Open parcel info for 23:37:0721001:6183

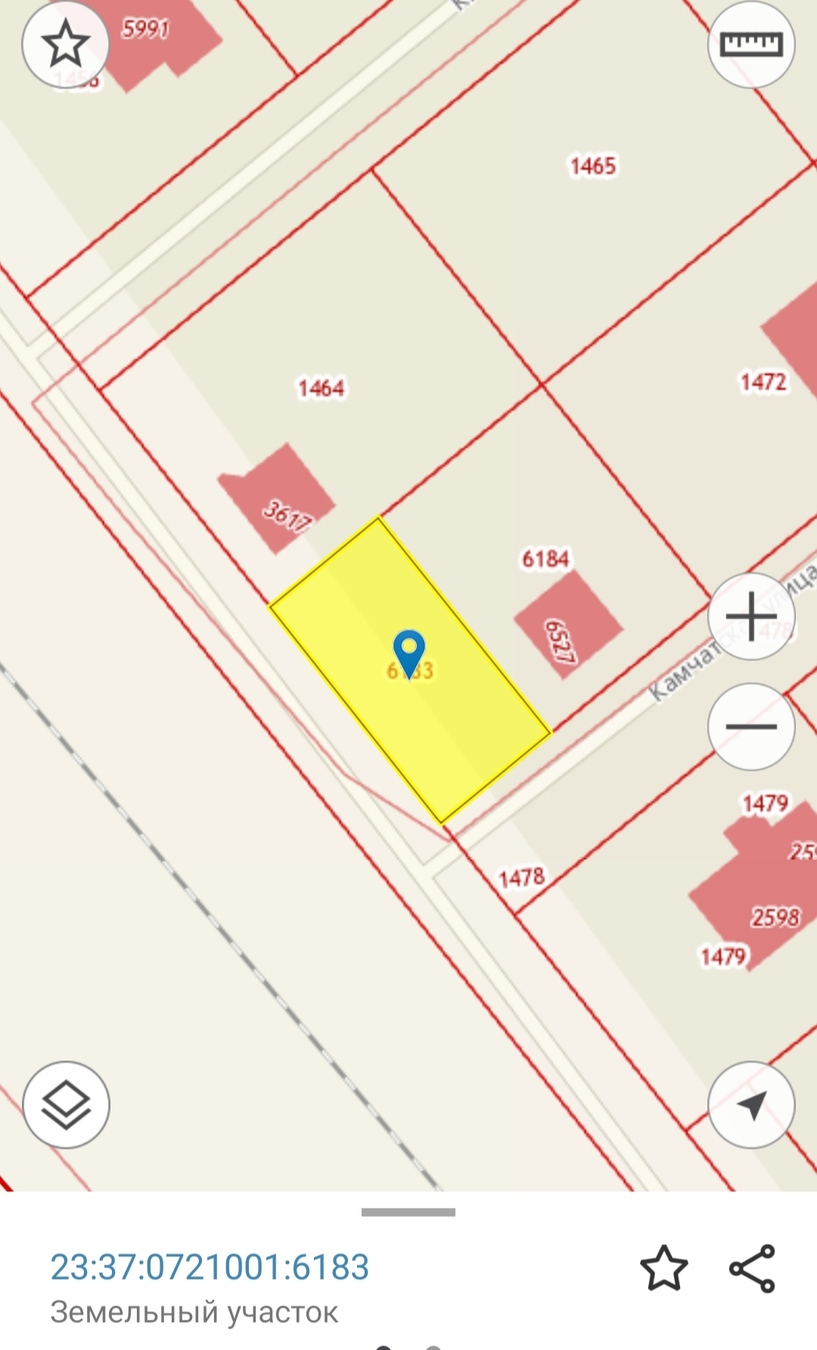(210, 1267)
